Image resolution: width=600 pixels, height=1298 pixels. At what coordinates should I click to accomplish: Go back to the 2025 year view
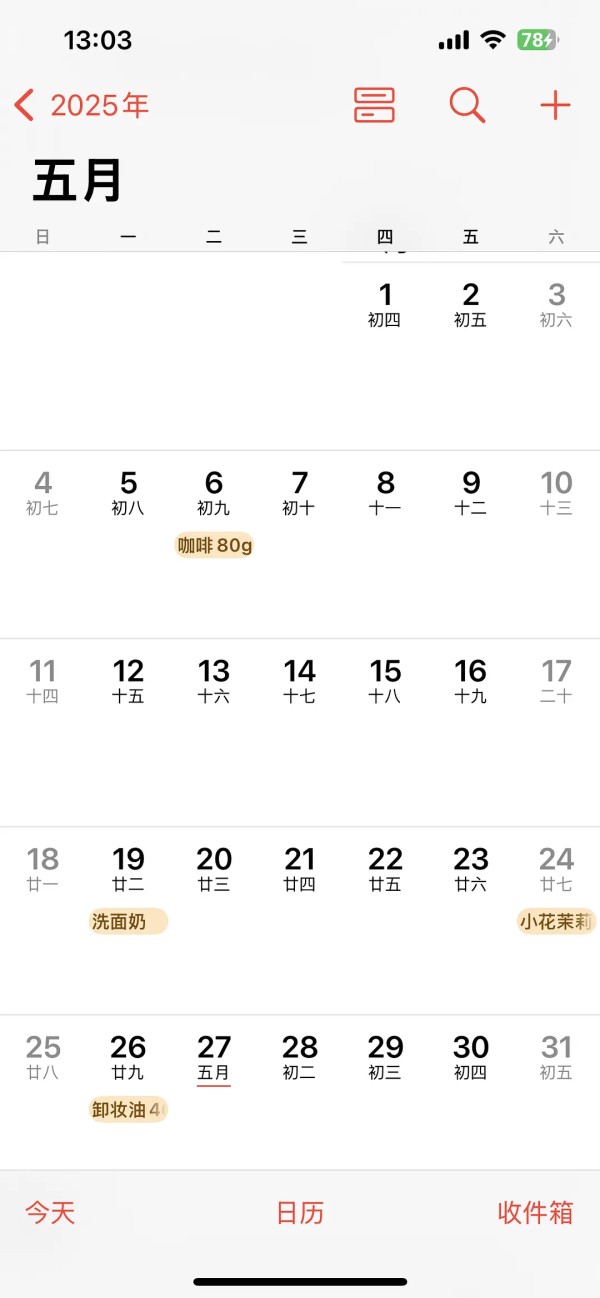83,105
